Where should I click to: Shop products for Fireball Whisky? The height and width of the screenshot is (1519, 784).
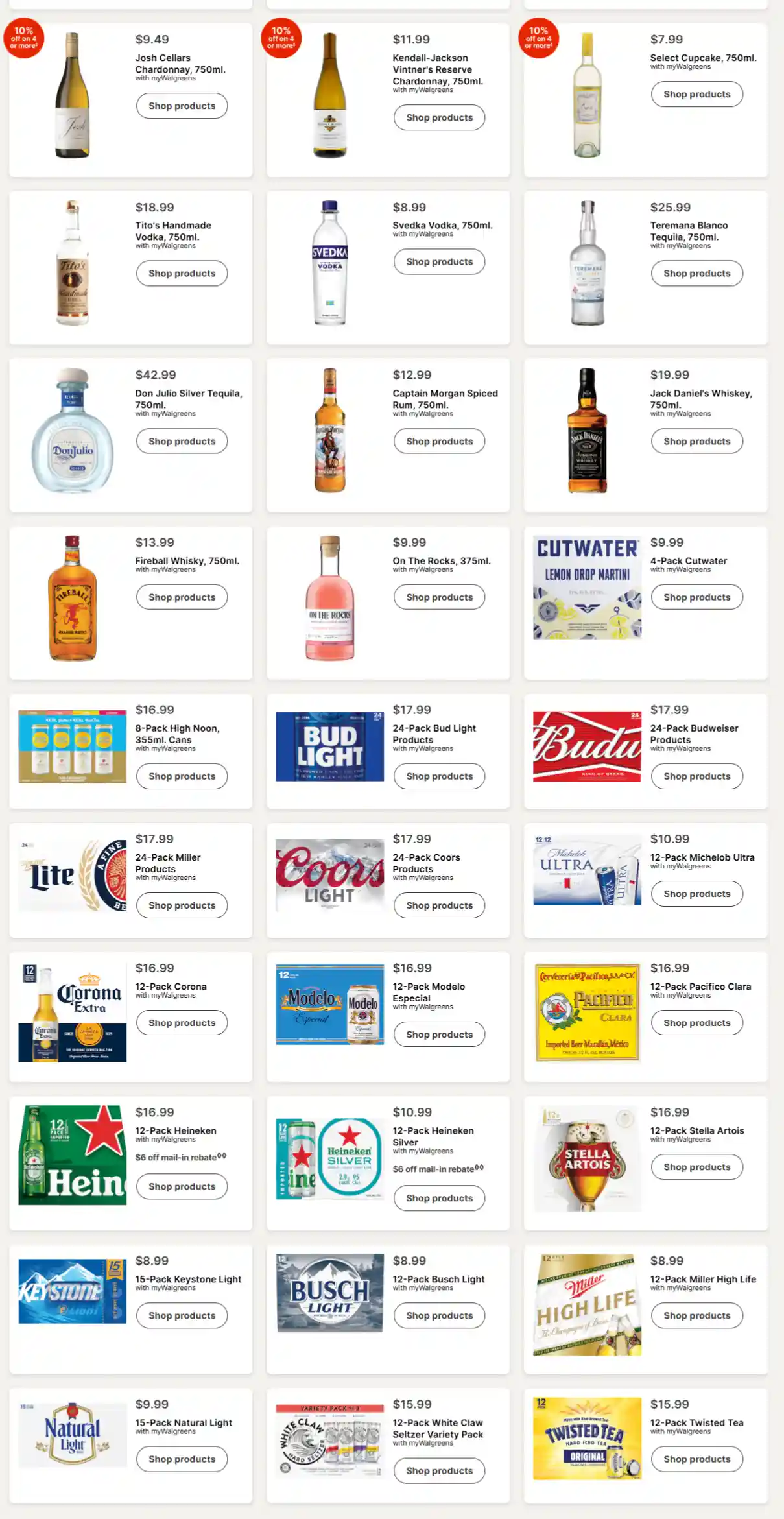(x=182, y=597)
